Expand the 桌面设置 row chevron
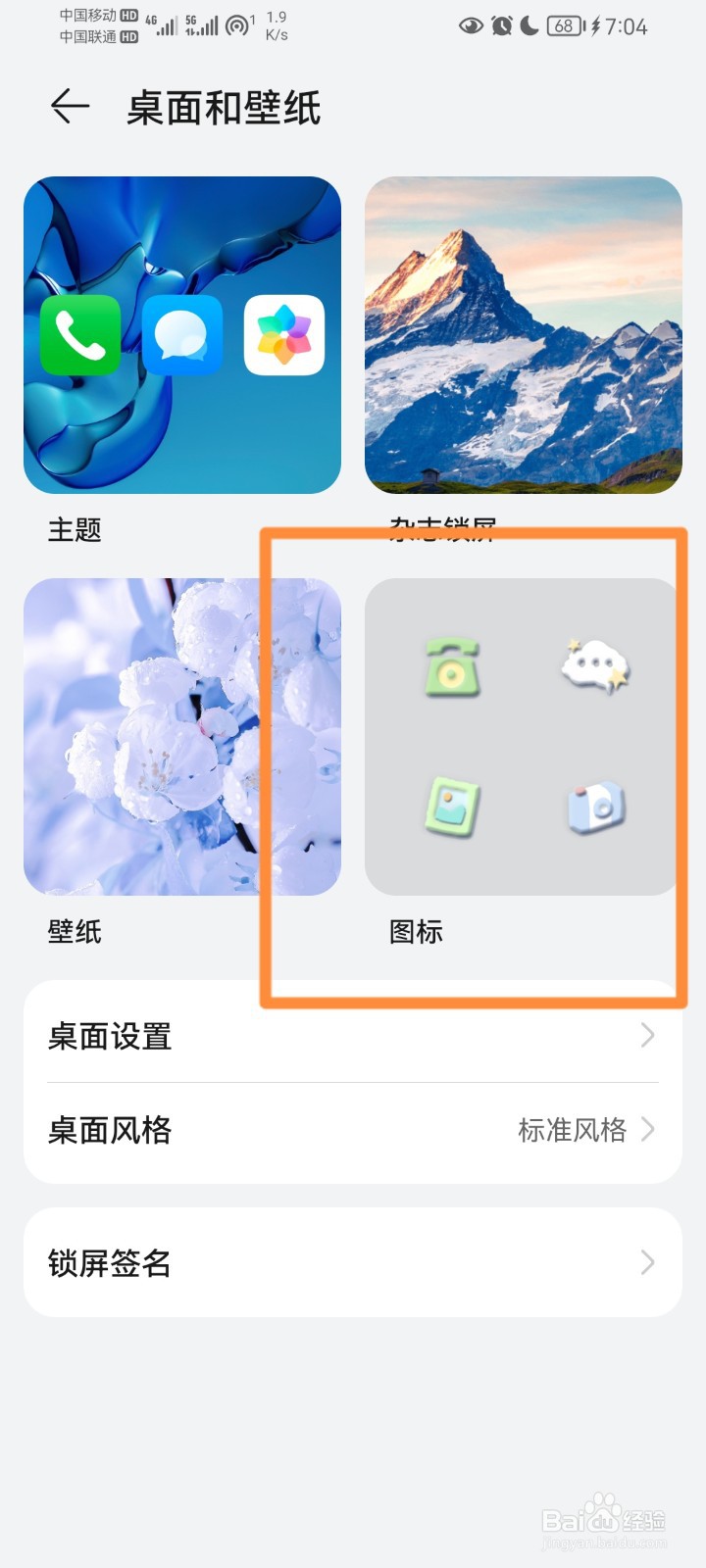This screenshot has width=706, height=1568. point(649,1035)
